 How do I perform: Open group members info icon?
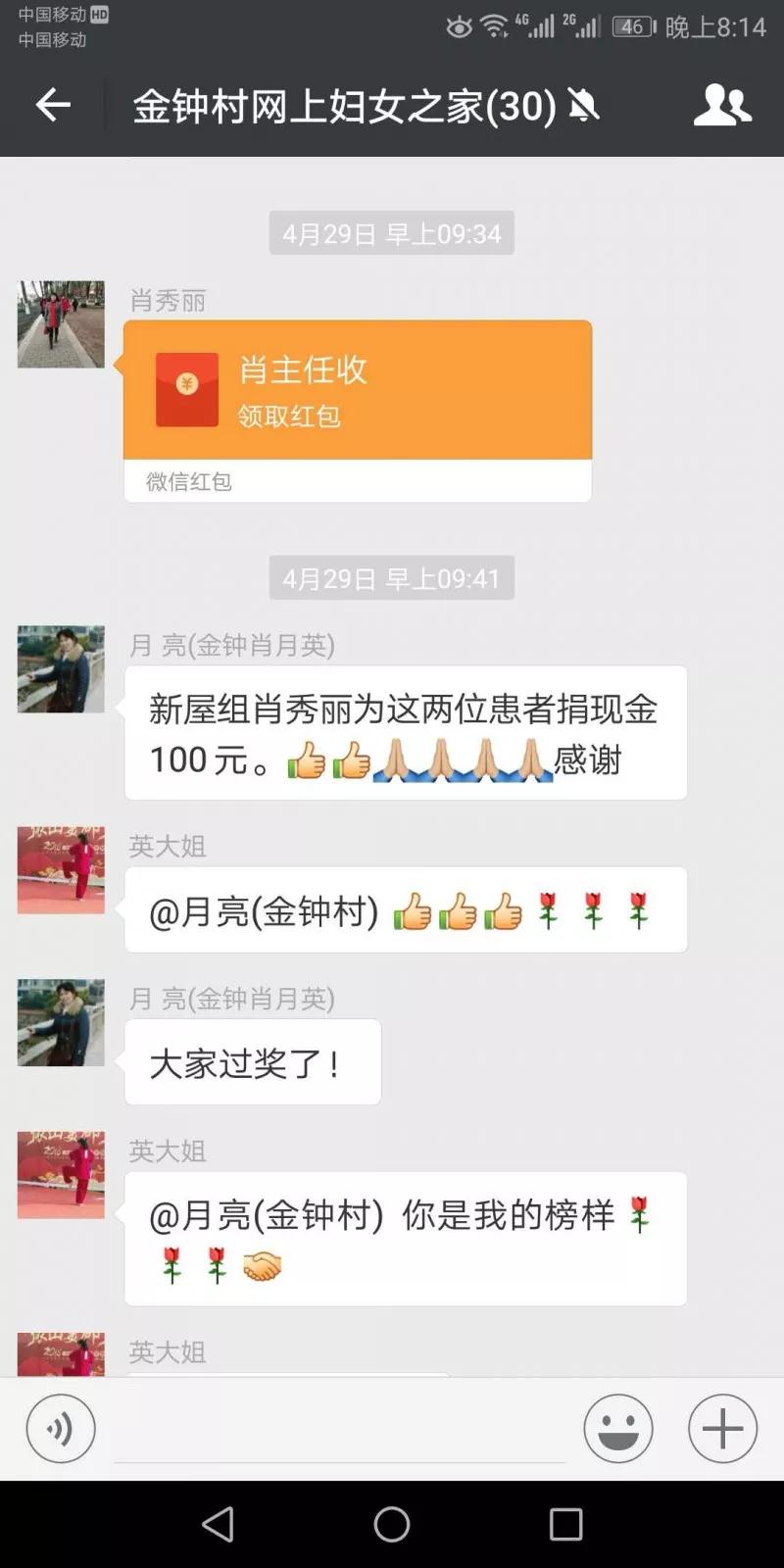click(722, 105)
